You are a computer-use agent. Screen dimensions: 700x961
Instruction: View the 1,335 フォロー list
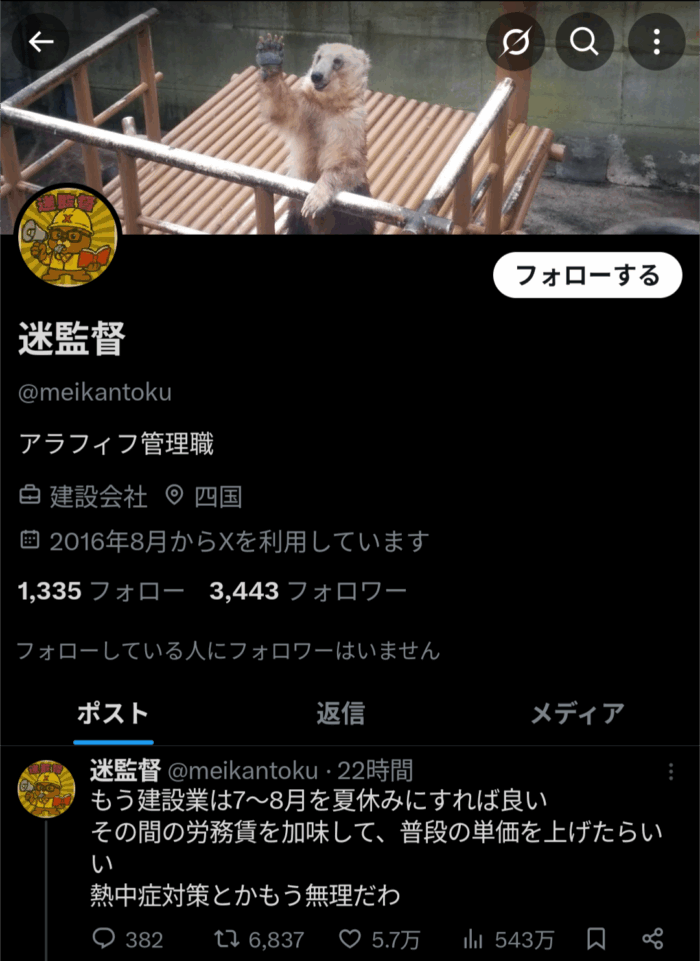click(x=100, y=591)
